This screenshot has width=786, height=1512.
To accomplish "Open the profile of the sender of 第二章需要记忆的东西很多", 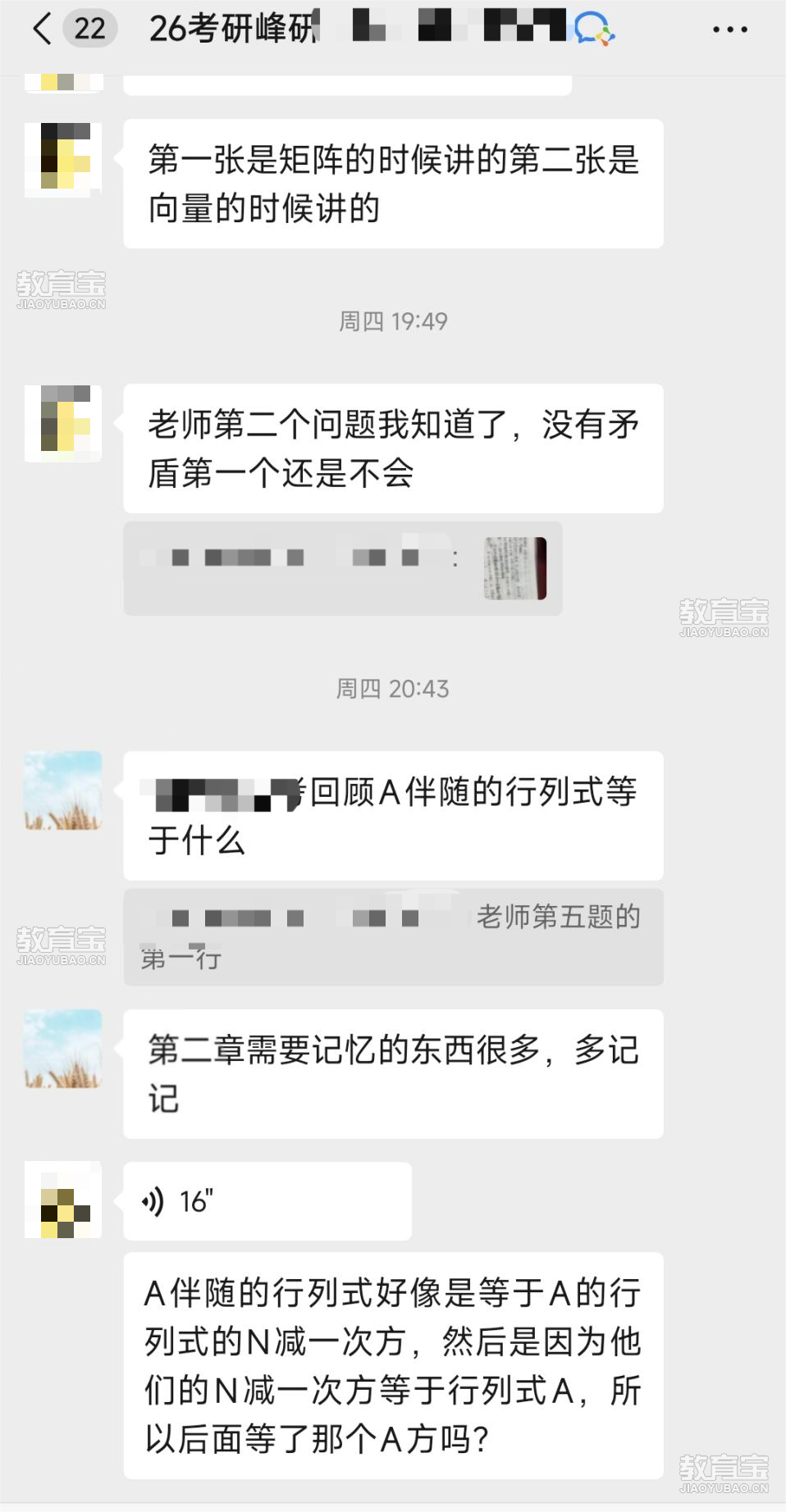I will [63, 1048].
